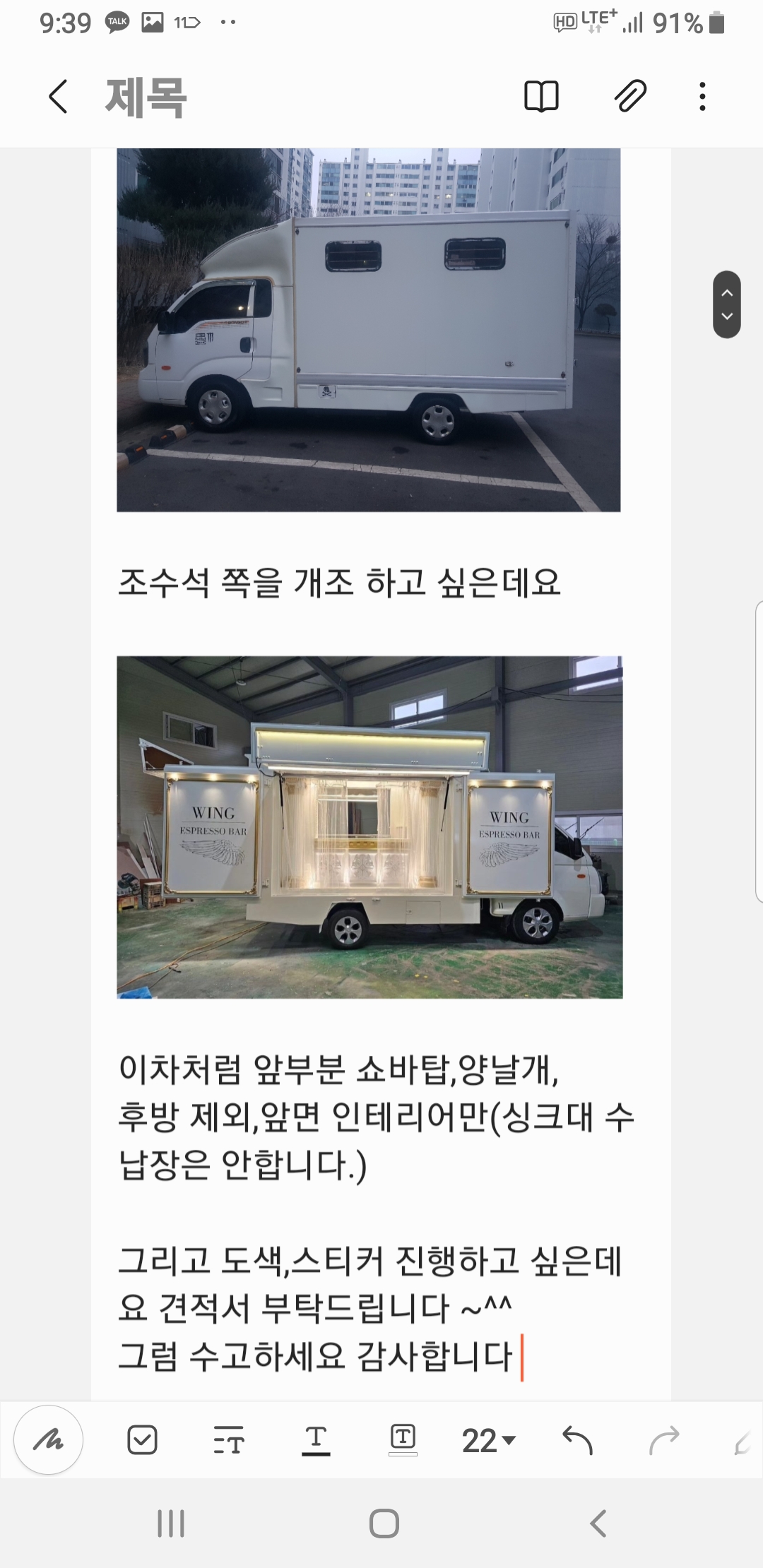Open text style options

click(x=229, y=1440)
